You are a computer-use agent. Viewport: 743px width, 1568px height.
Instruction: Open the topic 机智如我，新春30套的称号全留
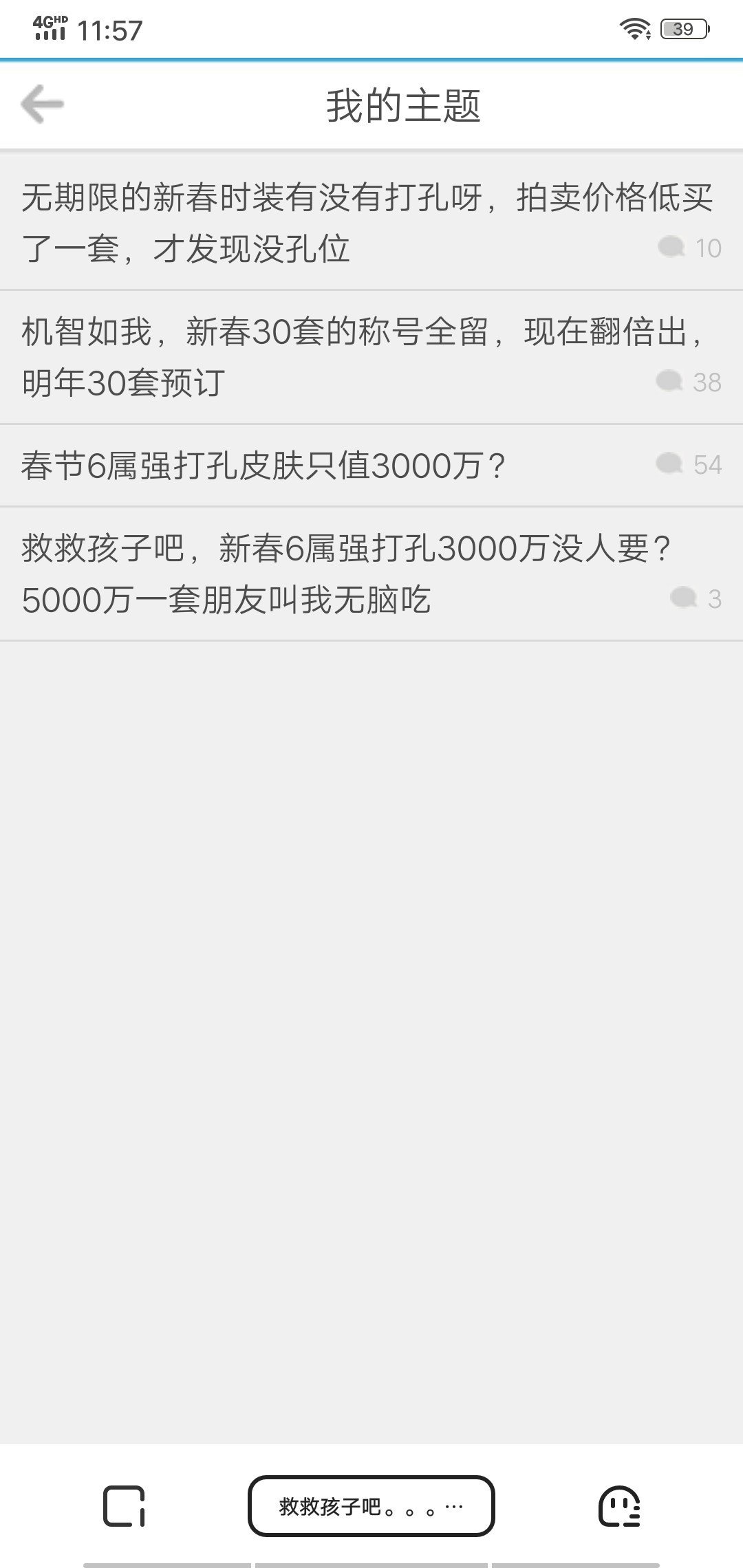(371, 357)
